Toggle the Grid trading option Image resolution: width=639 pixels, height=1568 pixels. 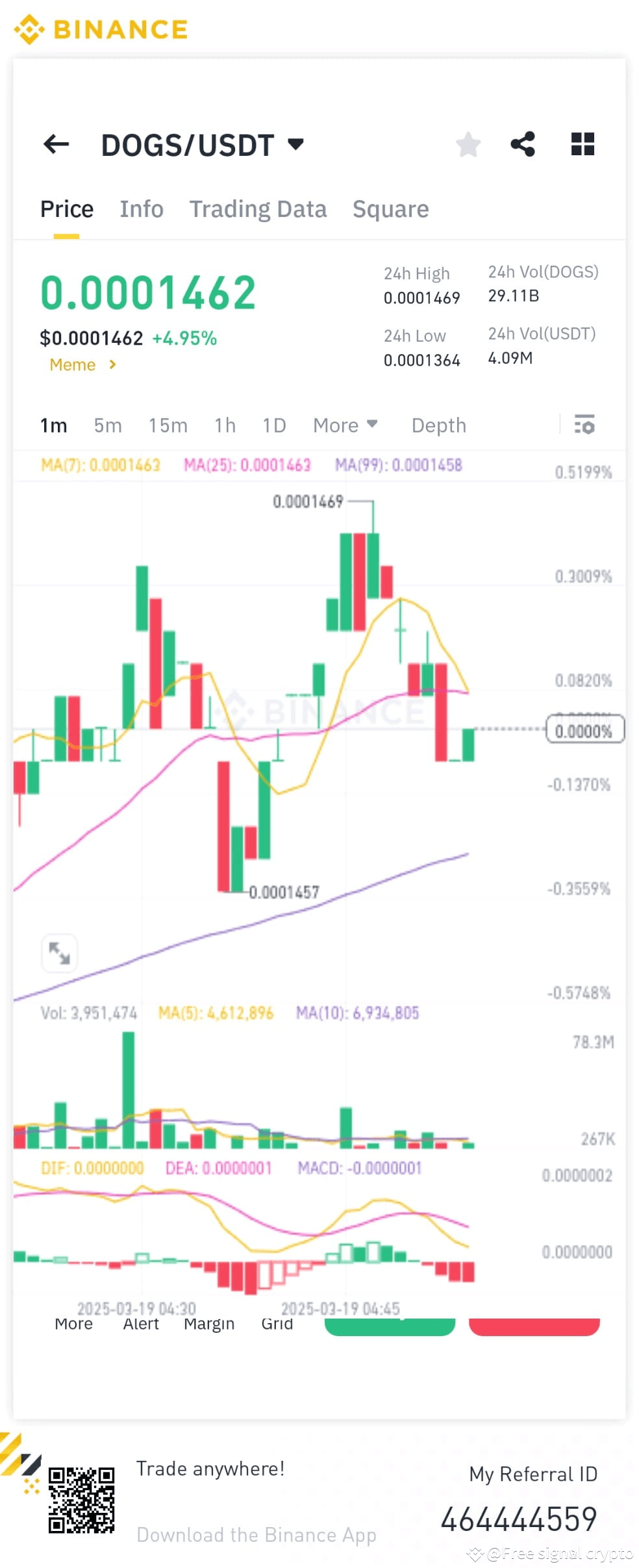click(x=277, y=1323)
